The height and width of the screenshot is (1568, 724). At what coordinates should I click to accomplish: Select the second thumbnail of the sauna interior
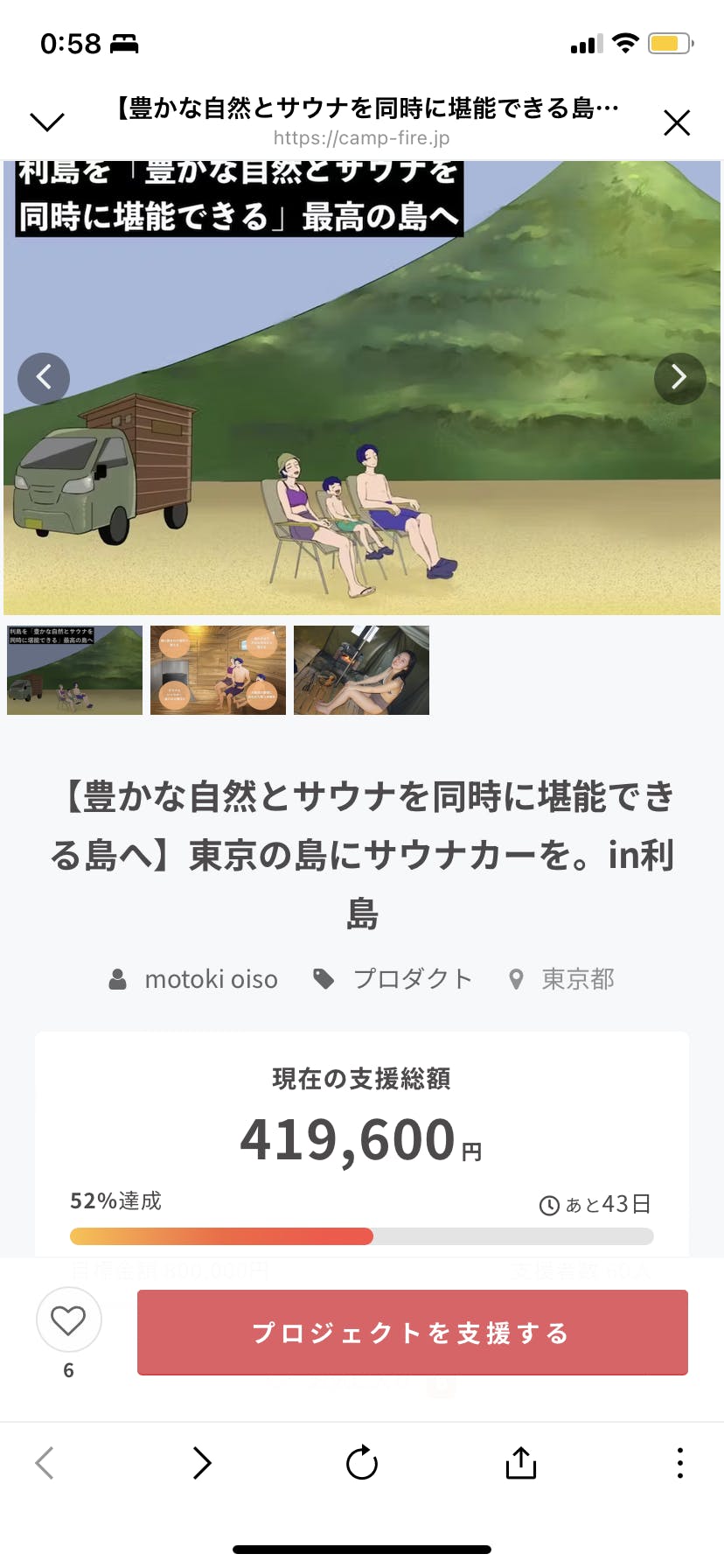(x=218, y=670)
